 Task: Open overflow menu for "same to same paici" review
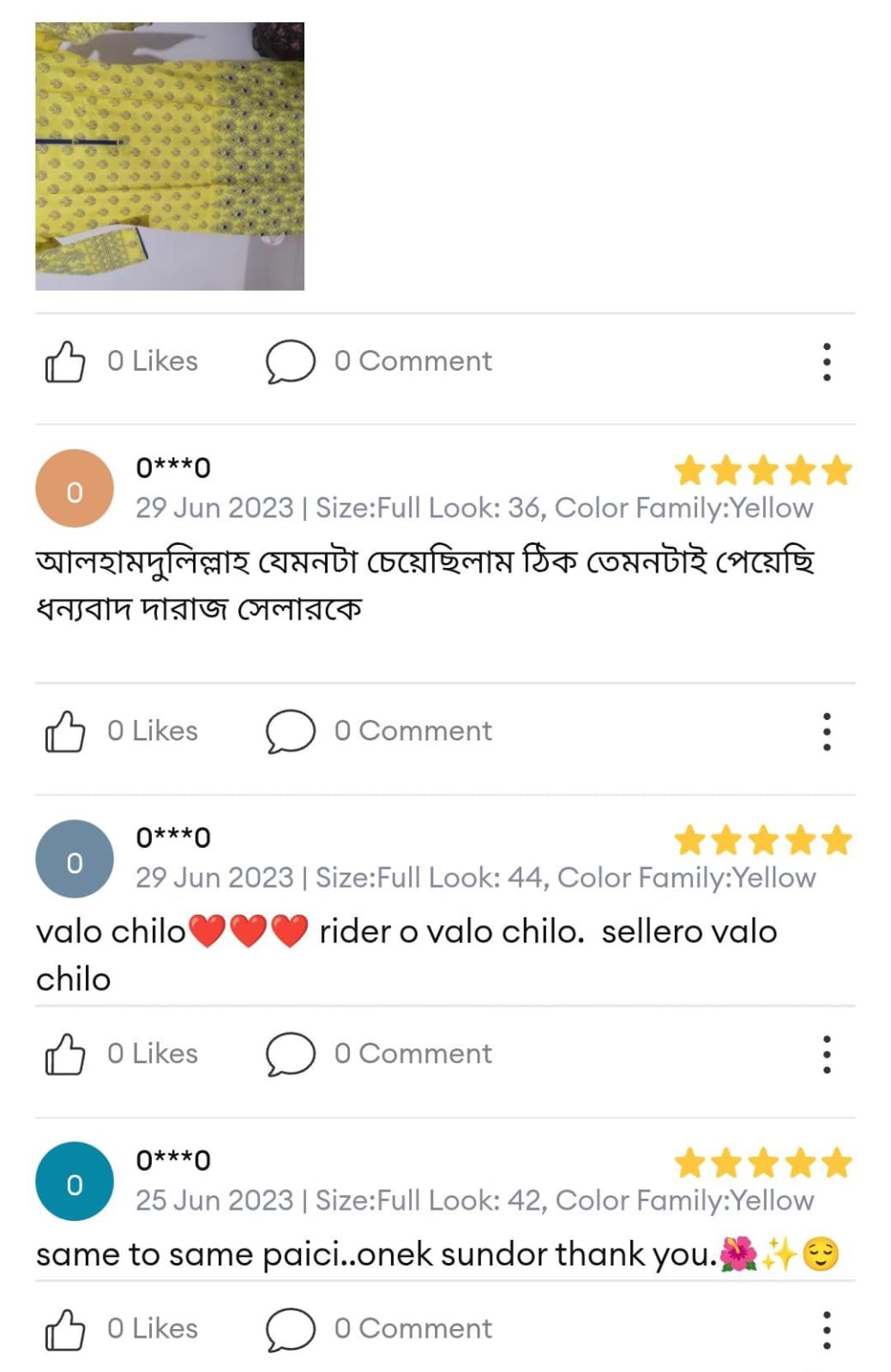[x=826, y=1330]
